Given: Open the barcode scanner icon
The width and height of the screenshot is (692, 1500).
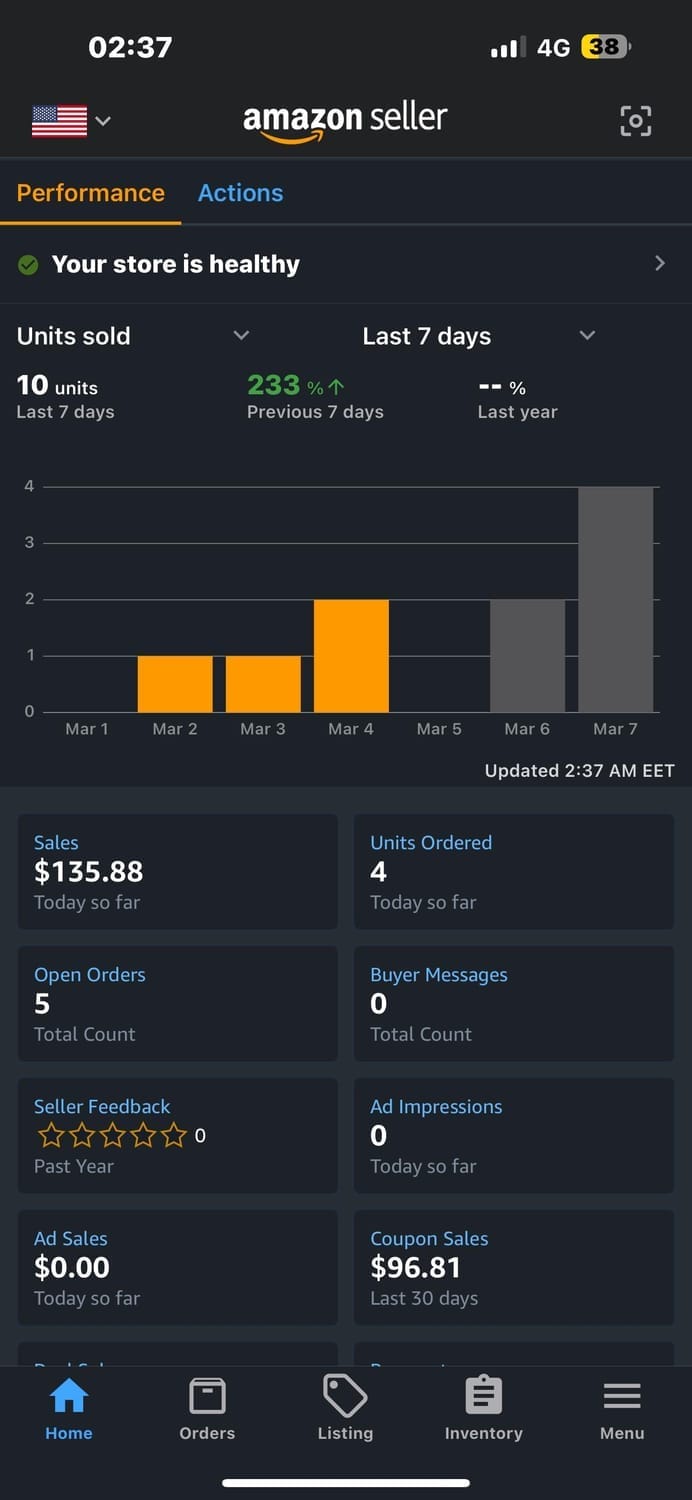Looking at the screenshot, I should [x=635, y=121].
